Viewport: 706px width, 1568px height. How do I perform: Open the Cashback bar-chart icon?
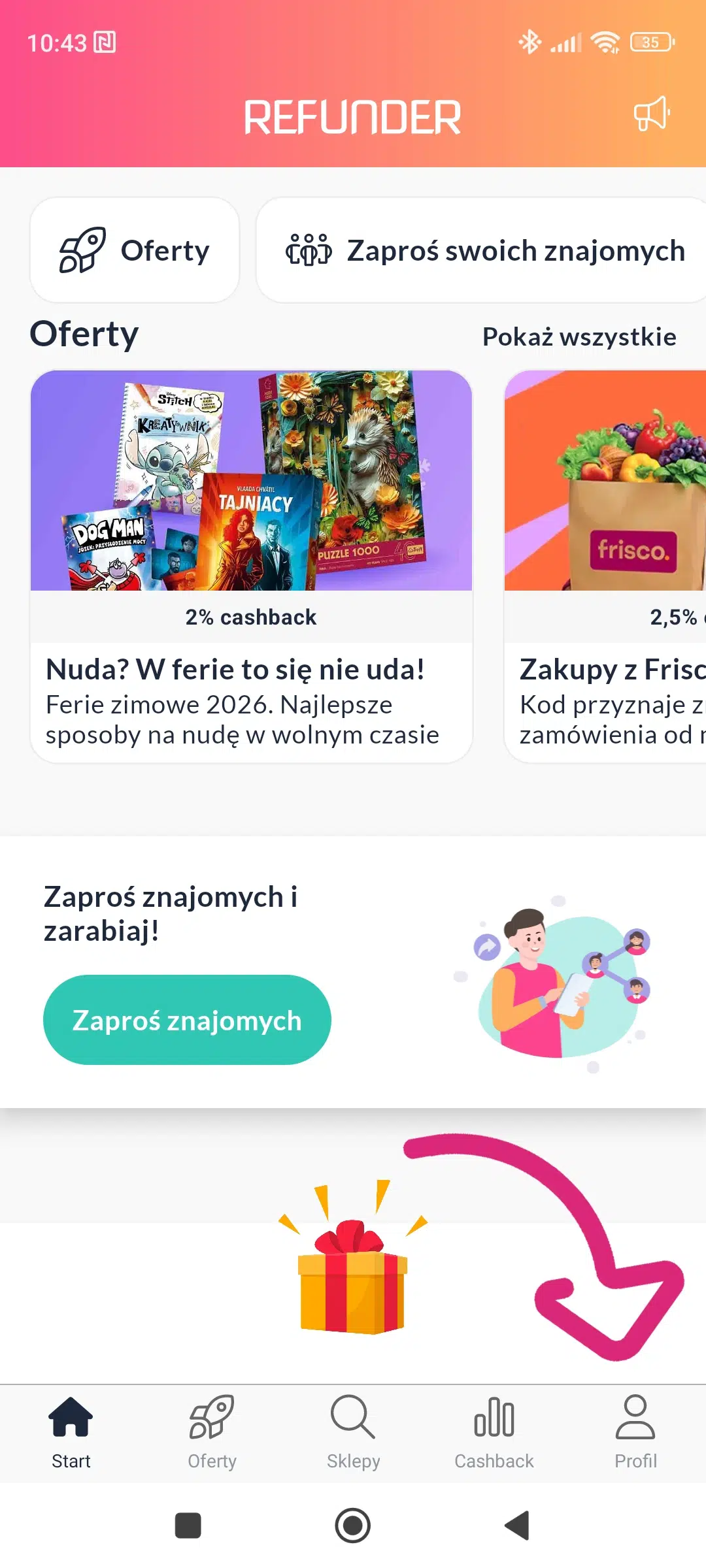494,1419
